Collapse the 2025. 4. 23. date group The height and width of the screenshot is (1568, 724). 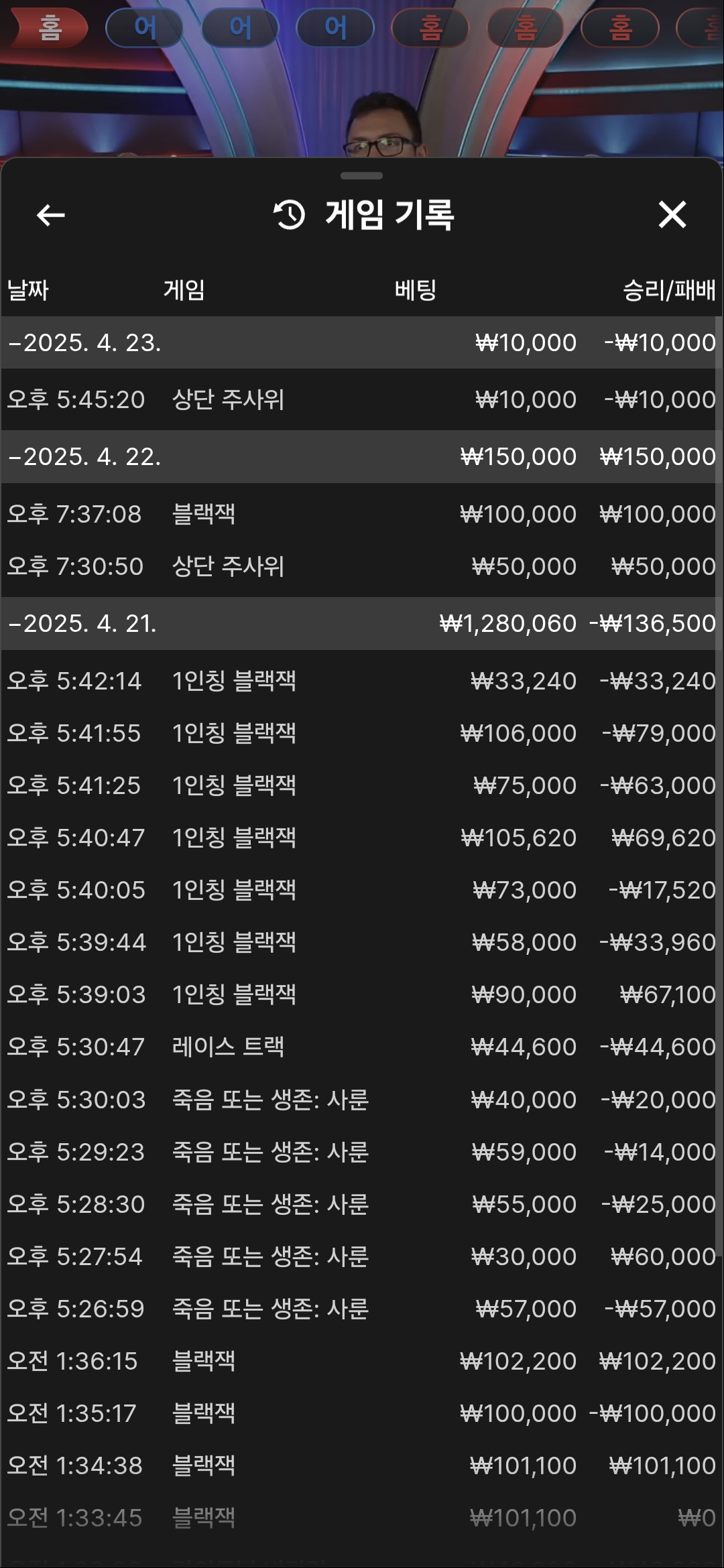(359, 342)
